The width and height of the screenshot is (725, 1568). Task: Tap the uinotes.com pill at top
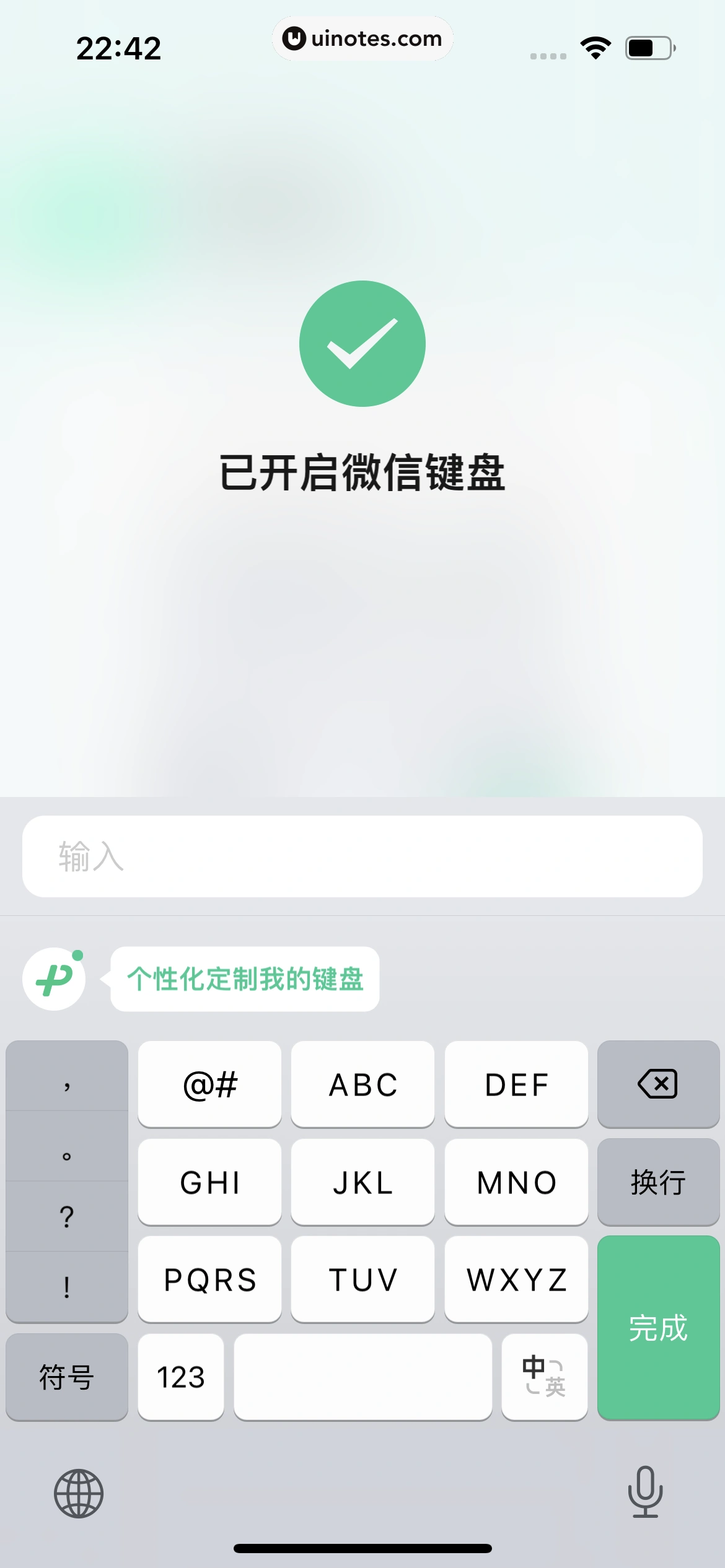pyautogui.click(x=362, y=38)
